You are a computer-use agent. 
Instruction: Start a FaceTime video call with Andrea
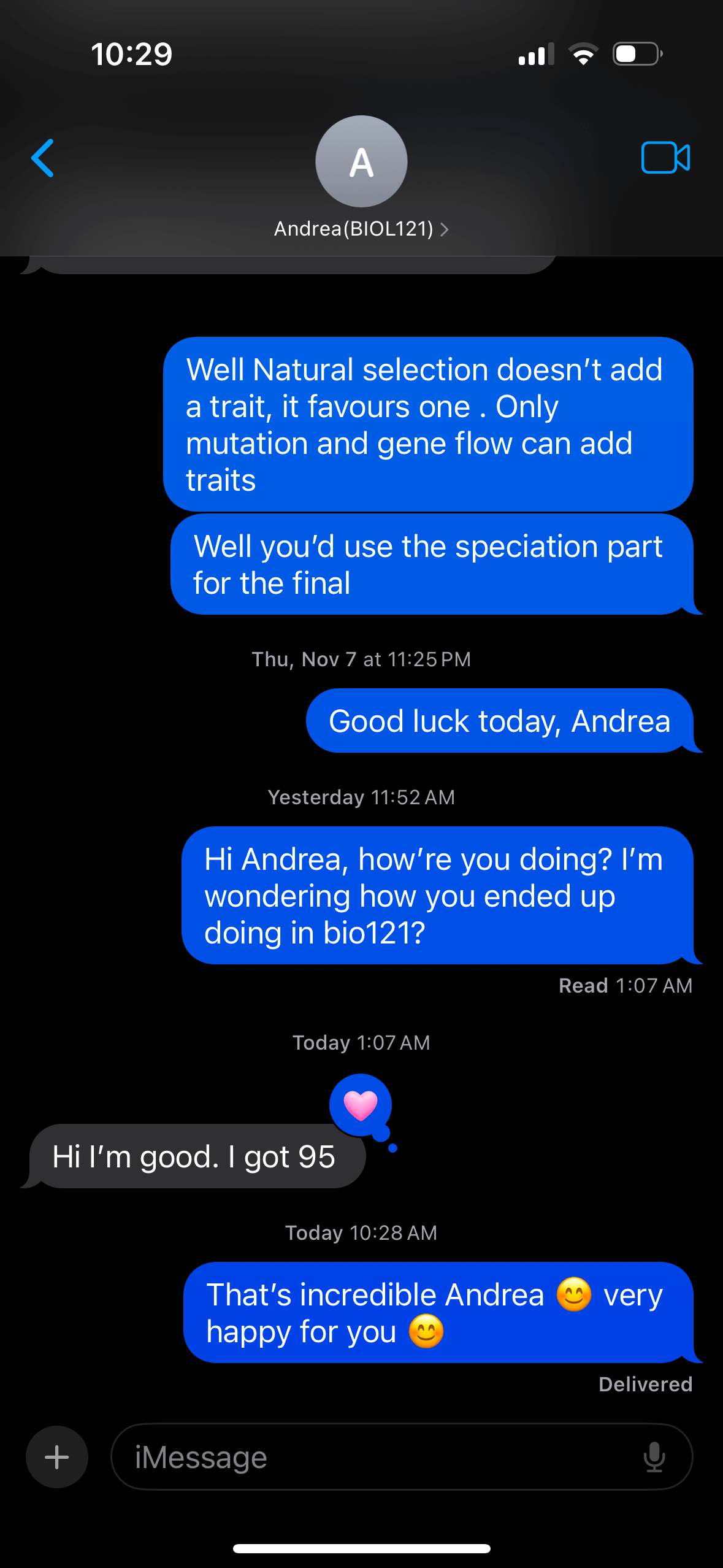665,158
